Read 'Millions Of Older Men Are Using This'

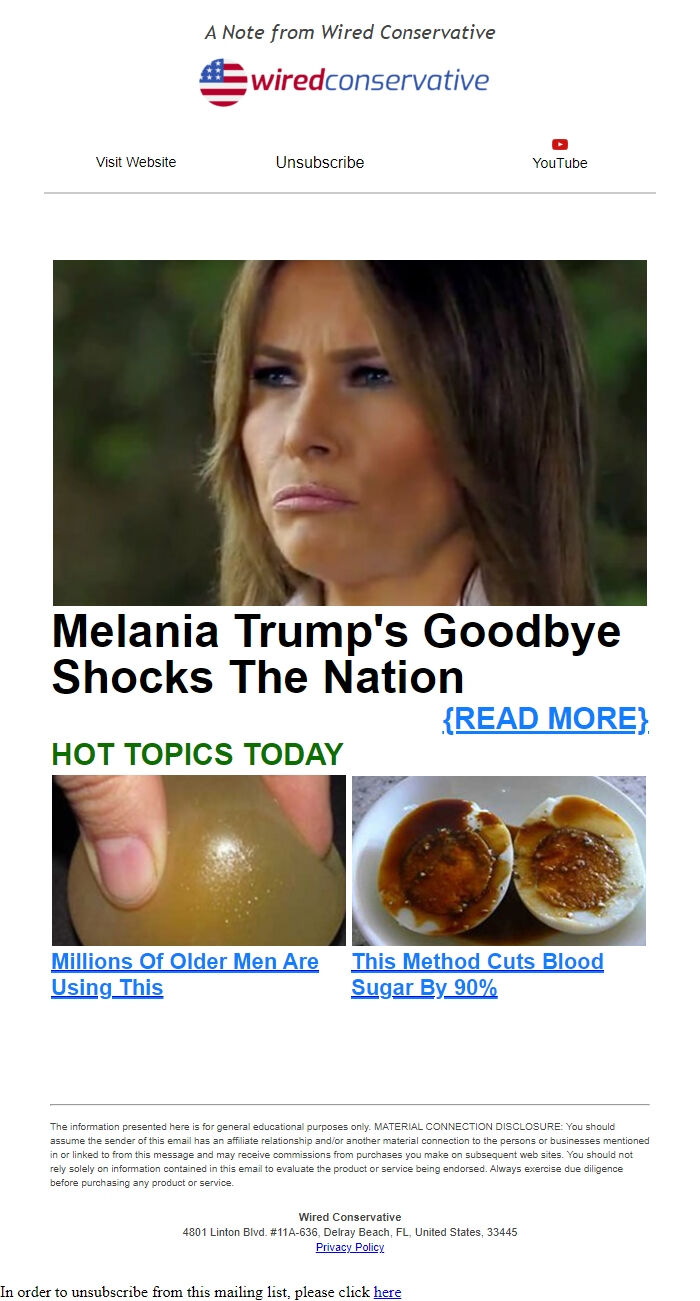tap(185, 974)
